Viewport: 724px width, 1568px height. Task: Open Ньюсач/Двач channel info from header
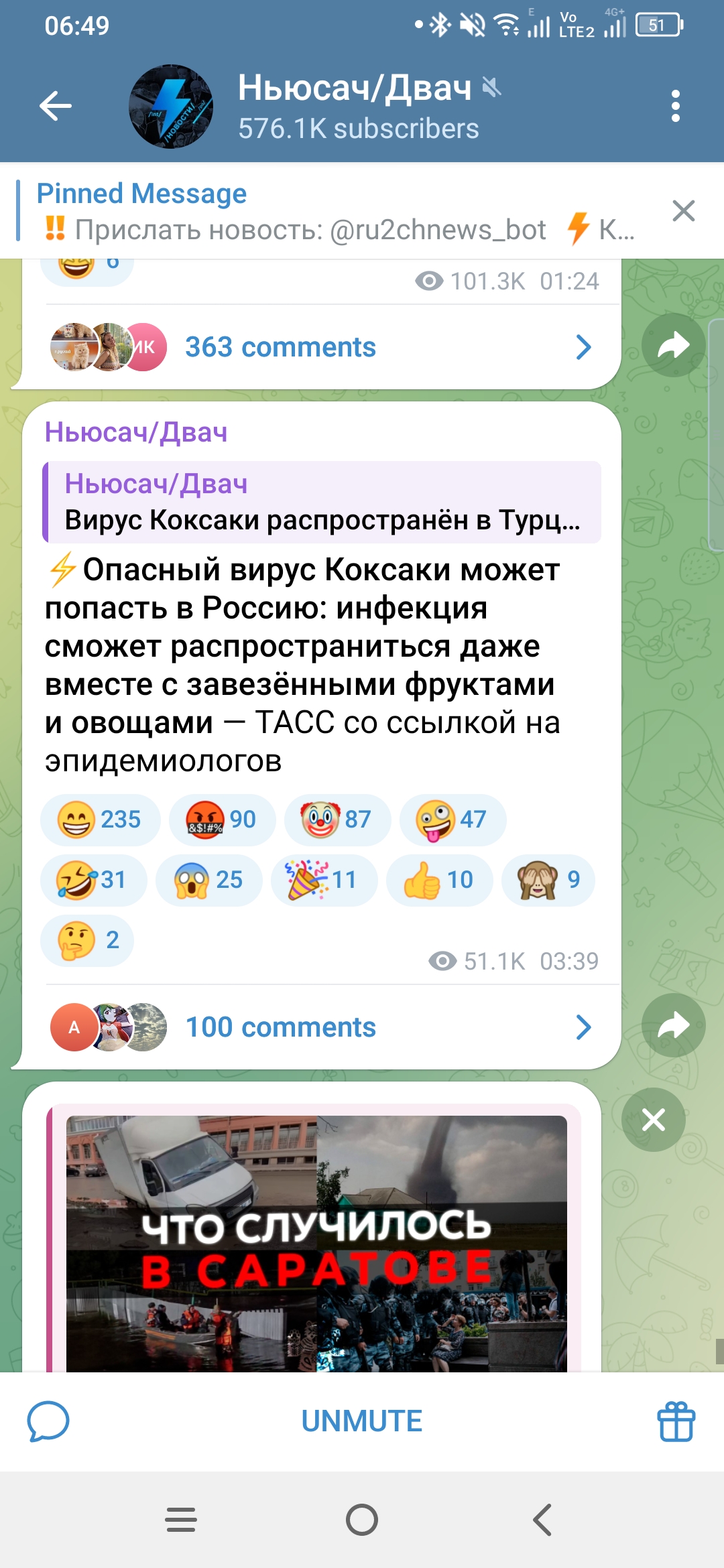pos(359,106)
